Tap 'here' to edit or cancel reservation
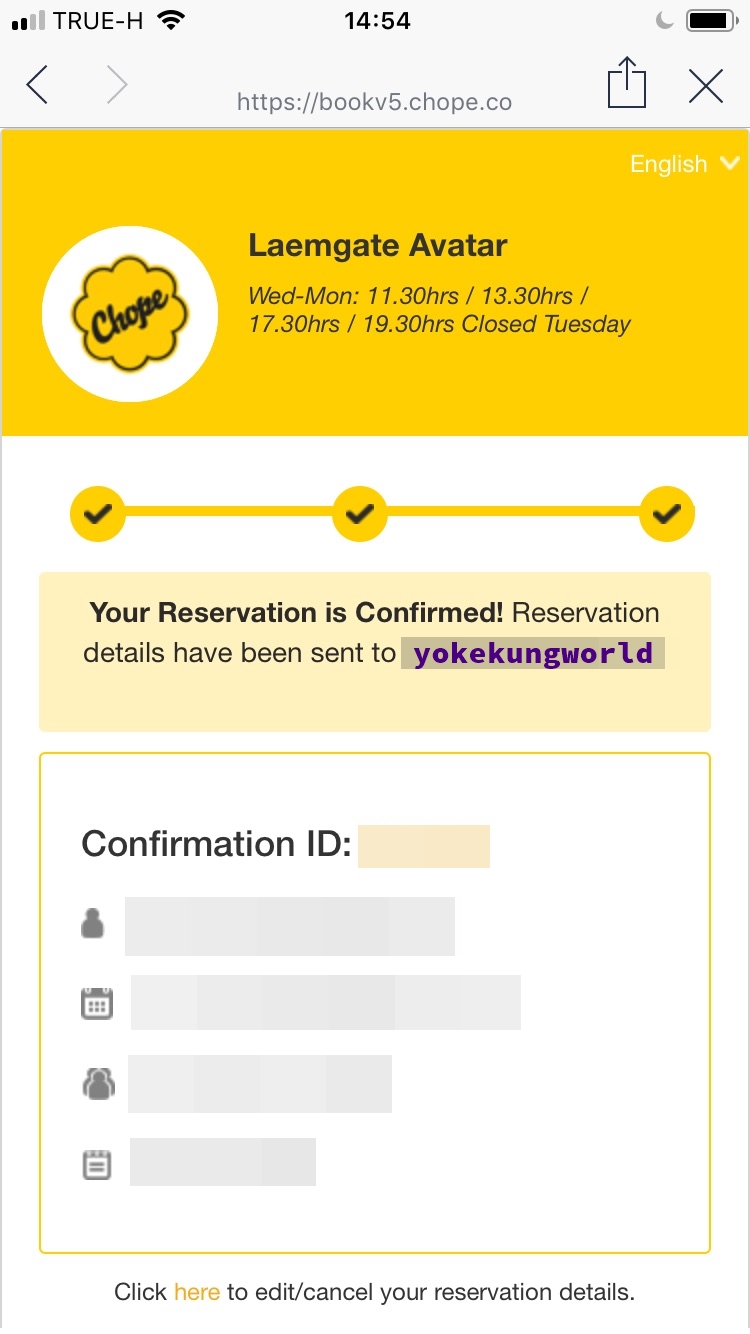 (197, 1292)
